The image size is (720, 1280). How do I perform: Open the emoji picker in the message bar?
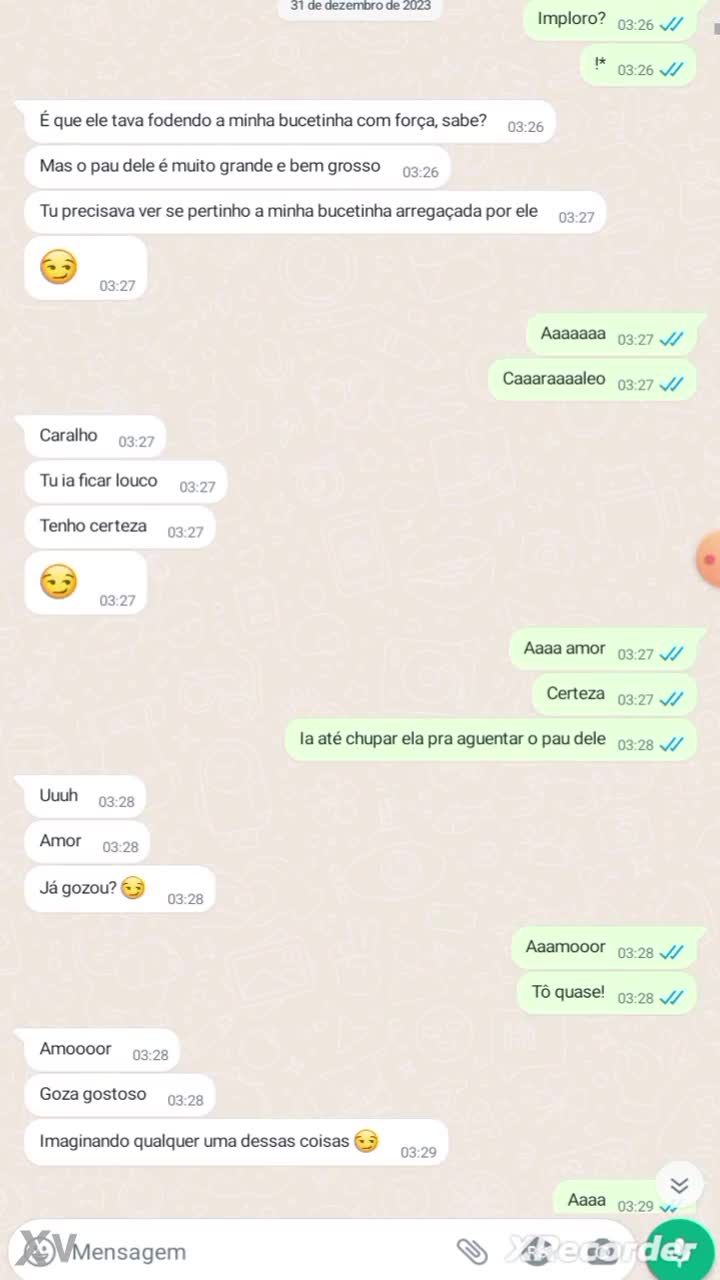click(40, 1250)
